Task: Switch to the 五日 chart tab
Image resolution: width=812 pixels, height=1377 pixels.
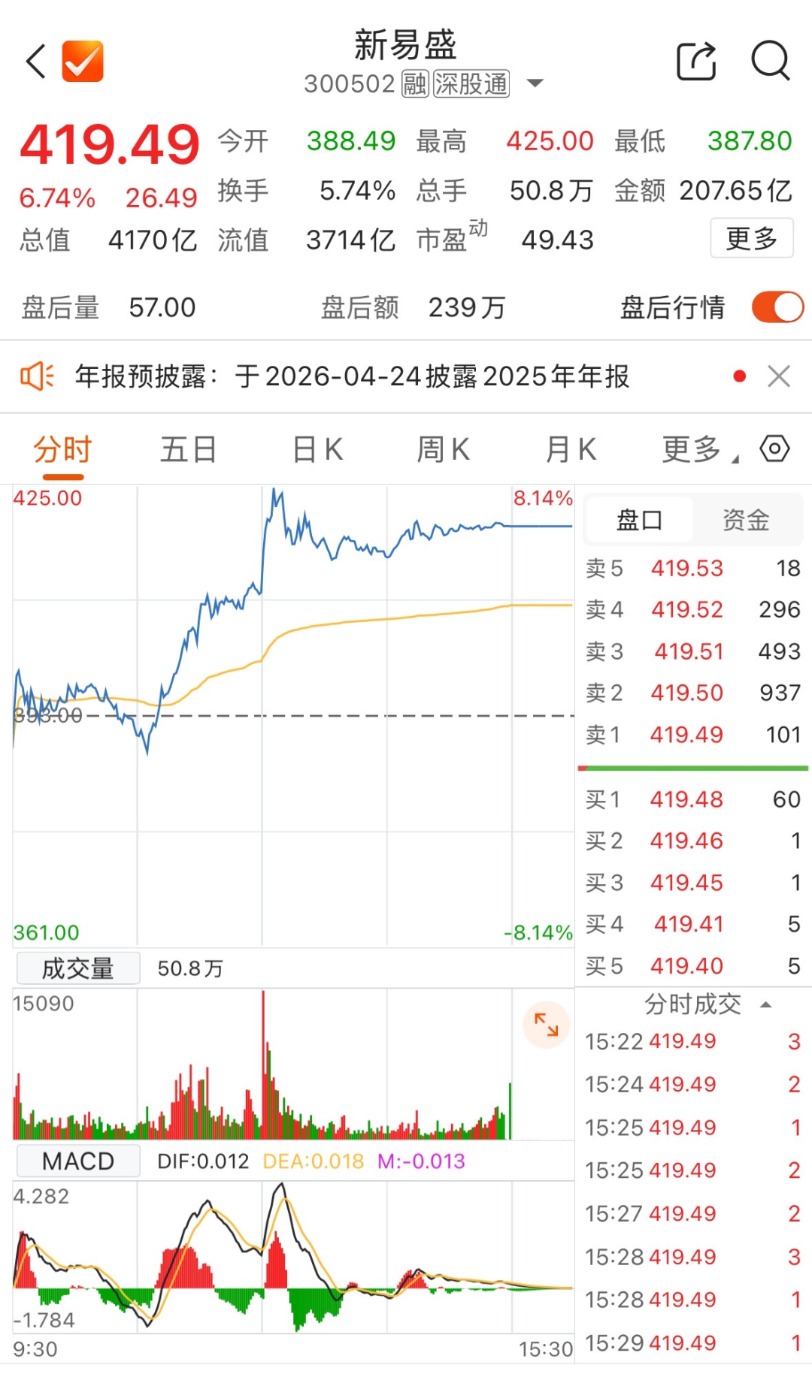Action: point(188,450)
